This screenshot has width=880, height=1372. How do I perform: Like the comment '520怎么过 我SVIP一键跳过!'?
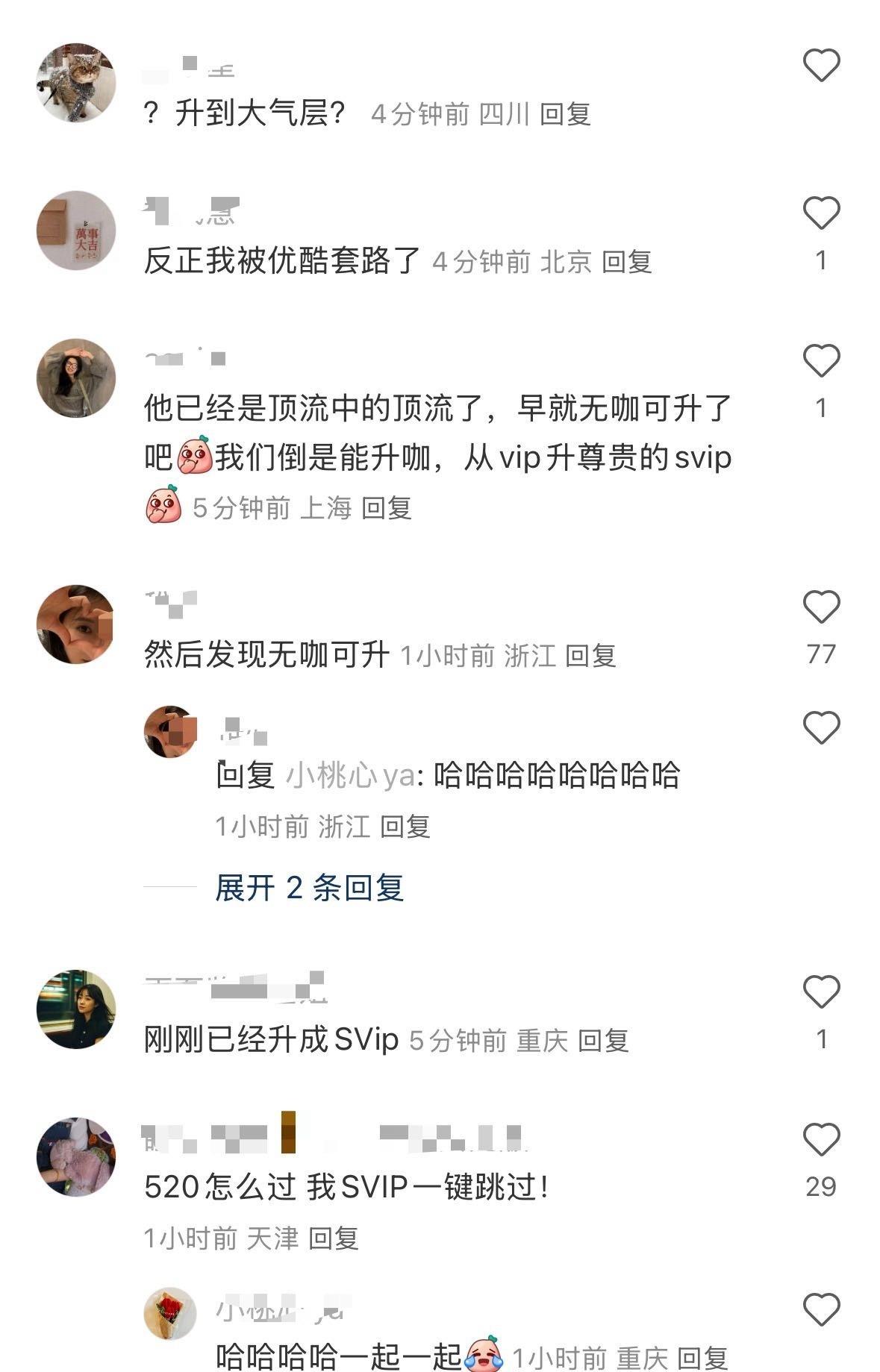click(x=821, y=1140)
